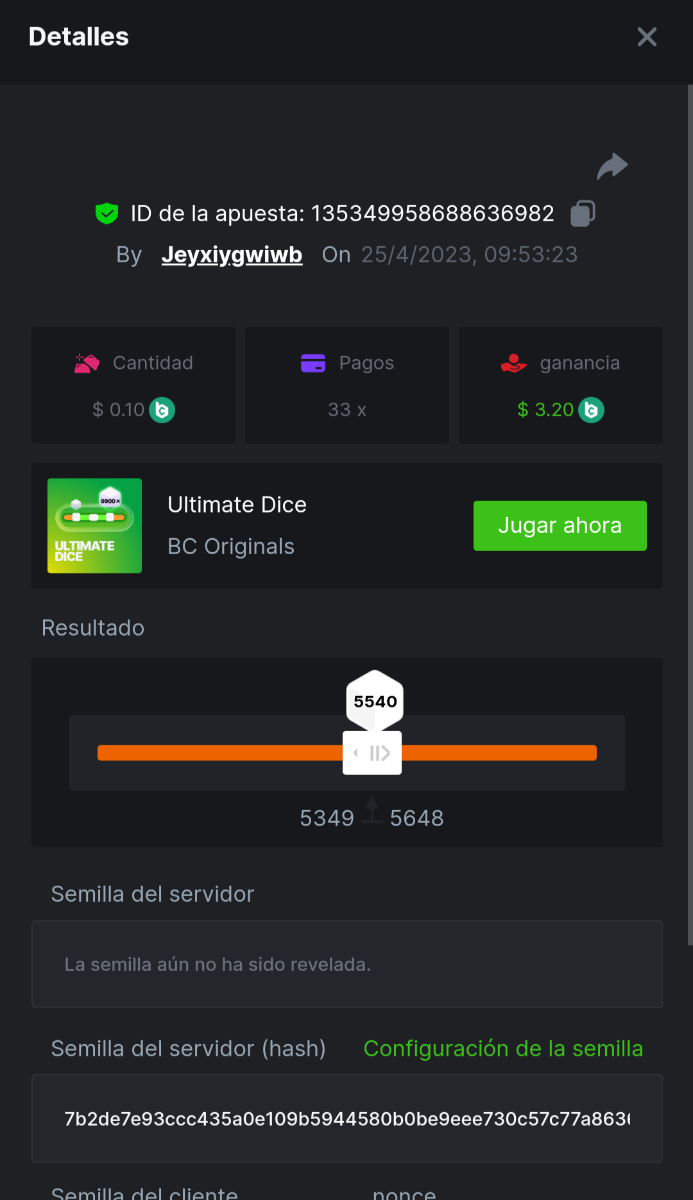This screenshot has width=693, height=1200.
Task: Close the Detalles dialog
Action: click(x=647, y=37)
